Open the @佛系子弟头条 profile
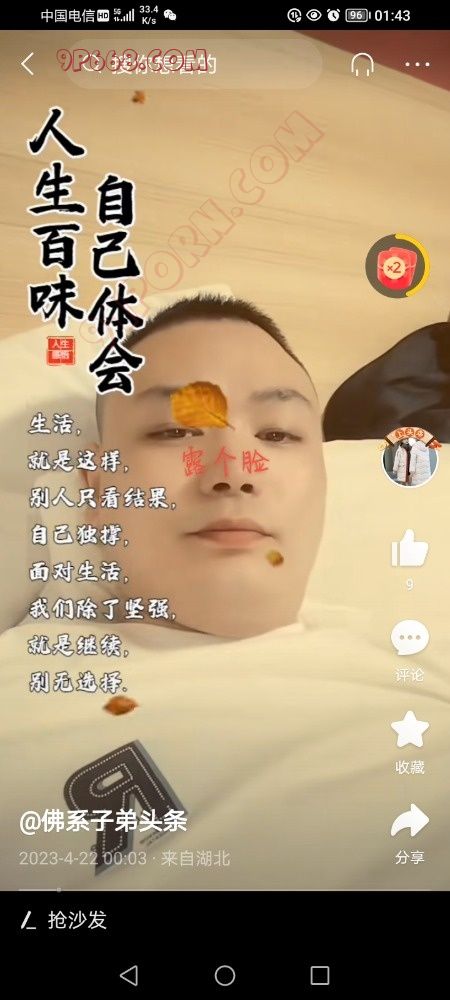Screen dimensions: 450x1000 [x=103, y=821]
